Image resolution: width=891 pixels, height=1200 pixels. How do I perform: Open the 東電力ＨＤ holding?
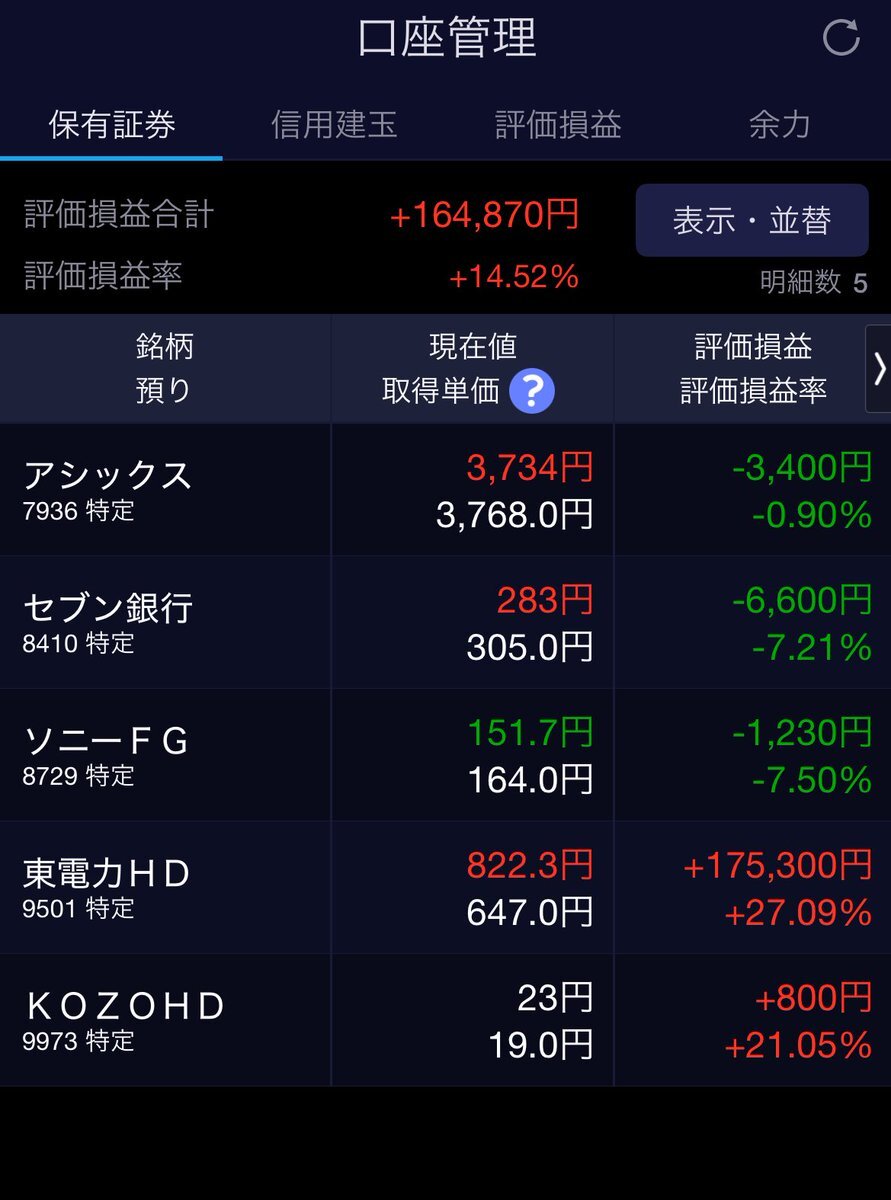click(445, 888)
